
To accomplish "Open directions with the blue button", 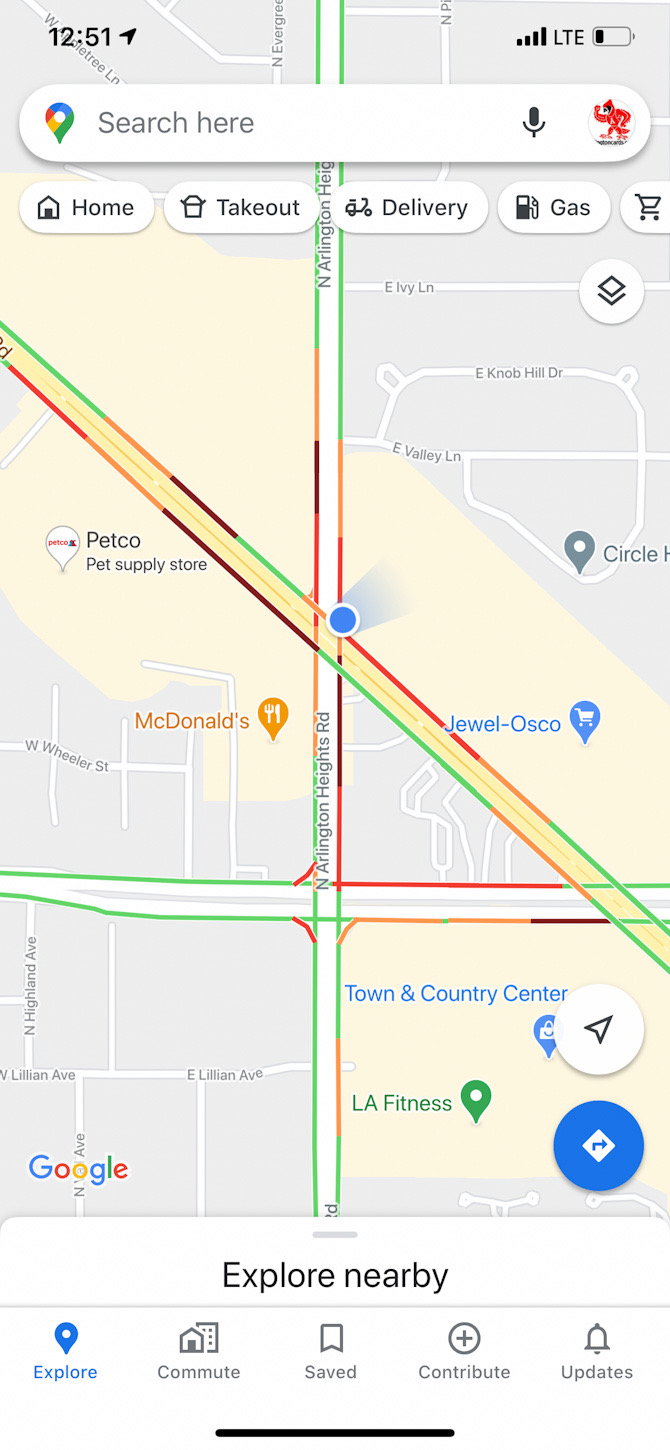I will [598, 1146].
